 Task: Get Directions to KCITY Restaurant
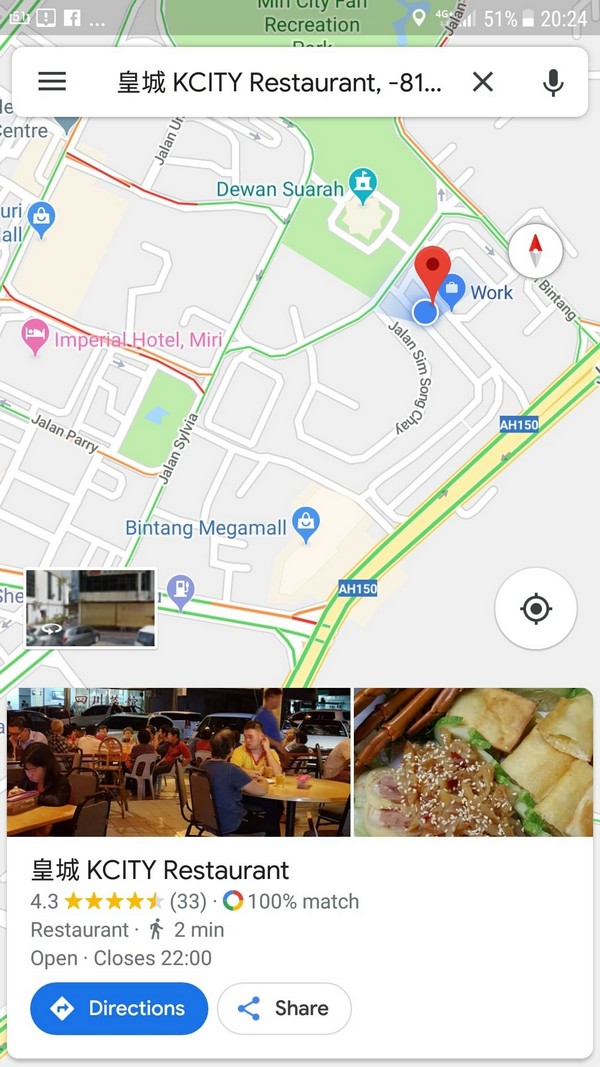pyautogui.click(x=119, y=1008)
